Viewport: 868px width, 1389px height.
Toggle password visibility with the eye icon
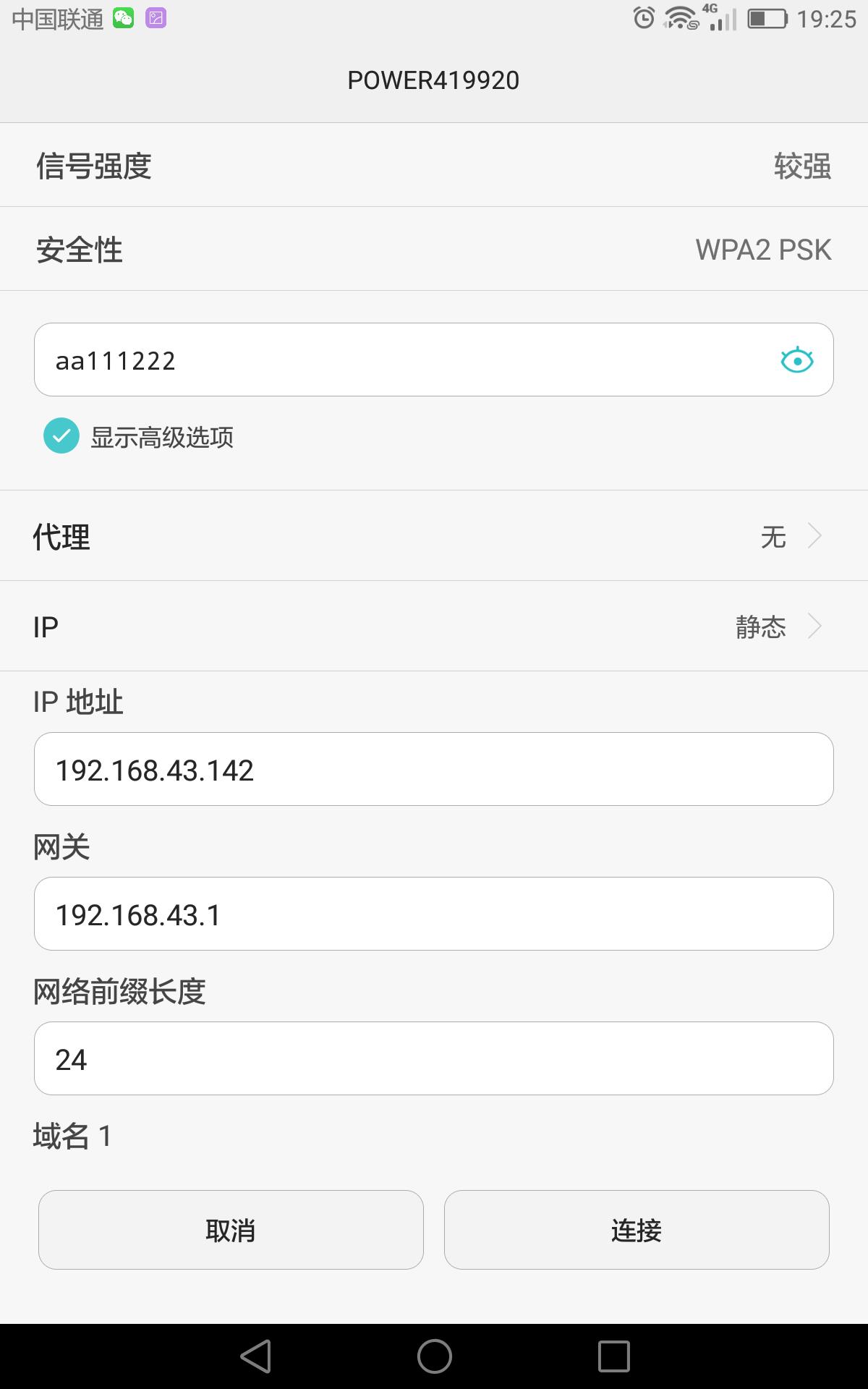pos(796,360)
